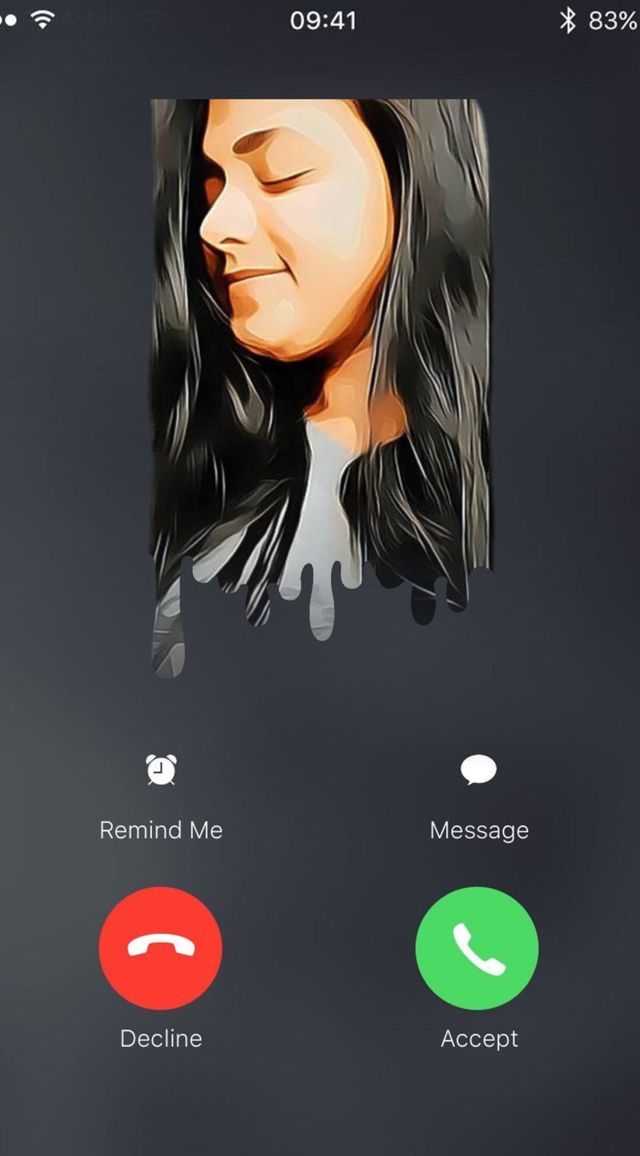Accept the incoming call
Viewport: 640px width, 1156px height.
pos(477,948)
